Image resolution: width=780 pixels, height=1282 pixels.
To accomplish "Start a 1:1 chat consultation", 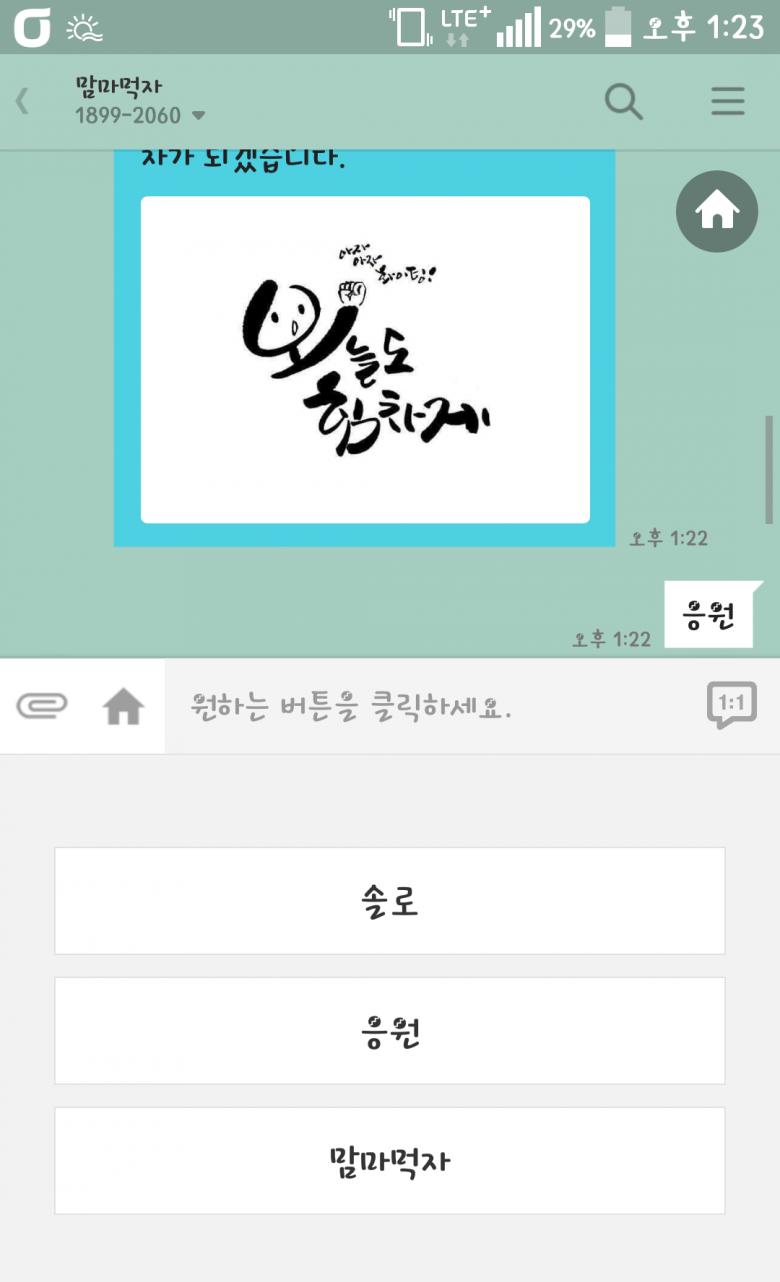I will 732,705.
